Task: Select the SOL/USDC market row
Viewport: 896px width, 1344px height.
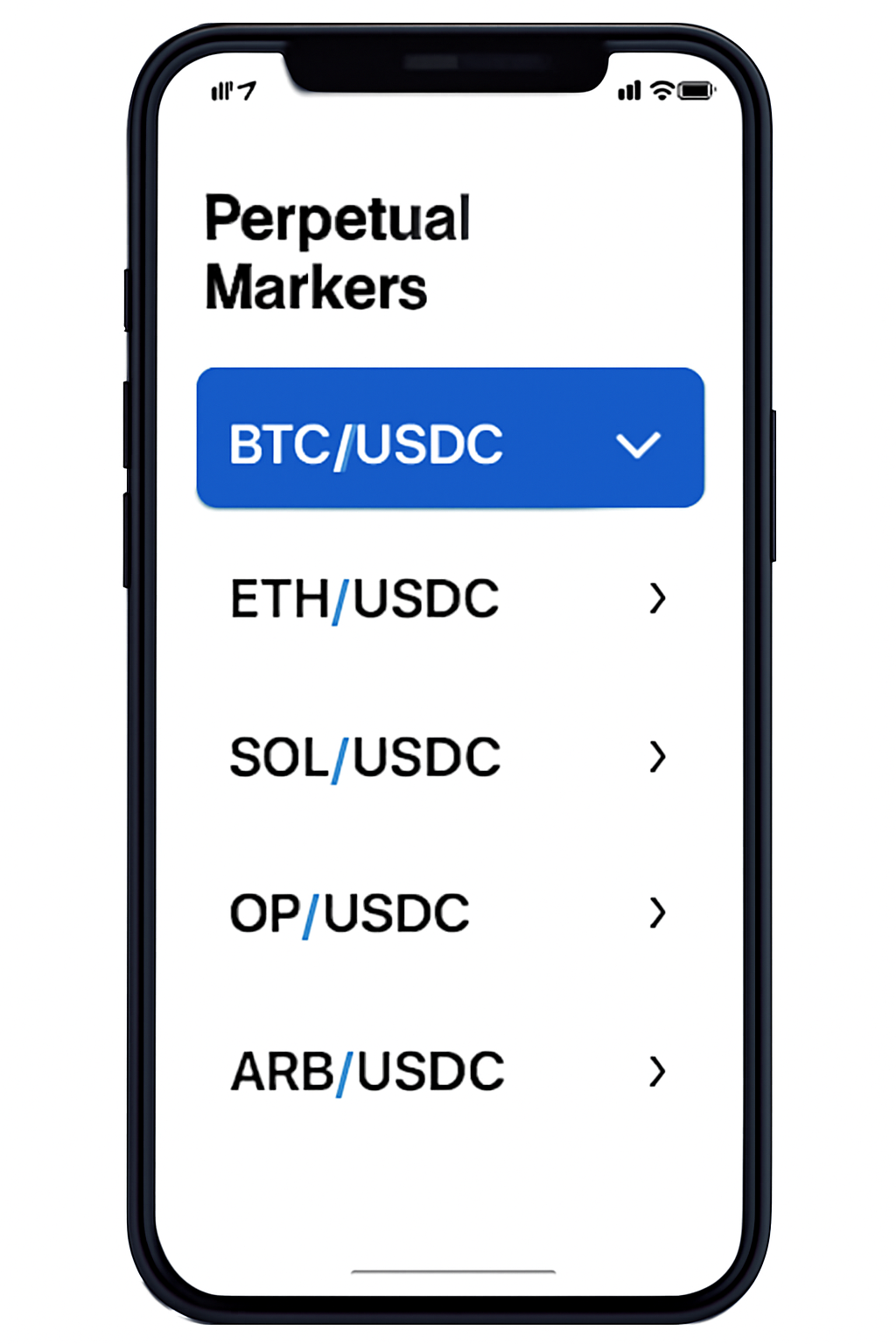Action: [x=450, y=757]
